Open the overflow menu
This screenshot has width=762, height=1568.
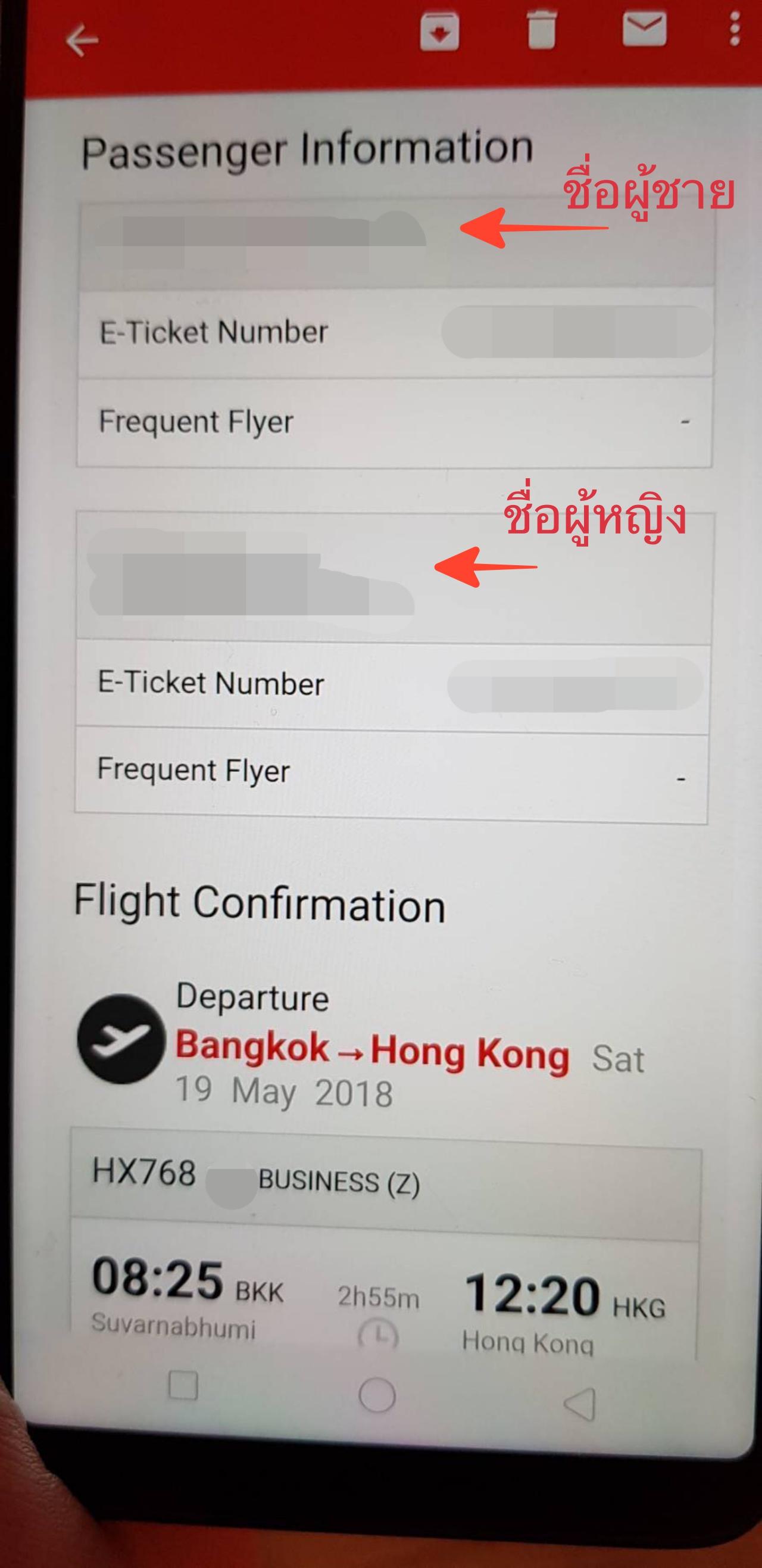click(735, 29)
